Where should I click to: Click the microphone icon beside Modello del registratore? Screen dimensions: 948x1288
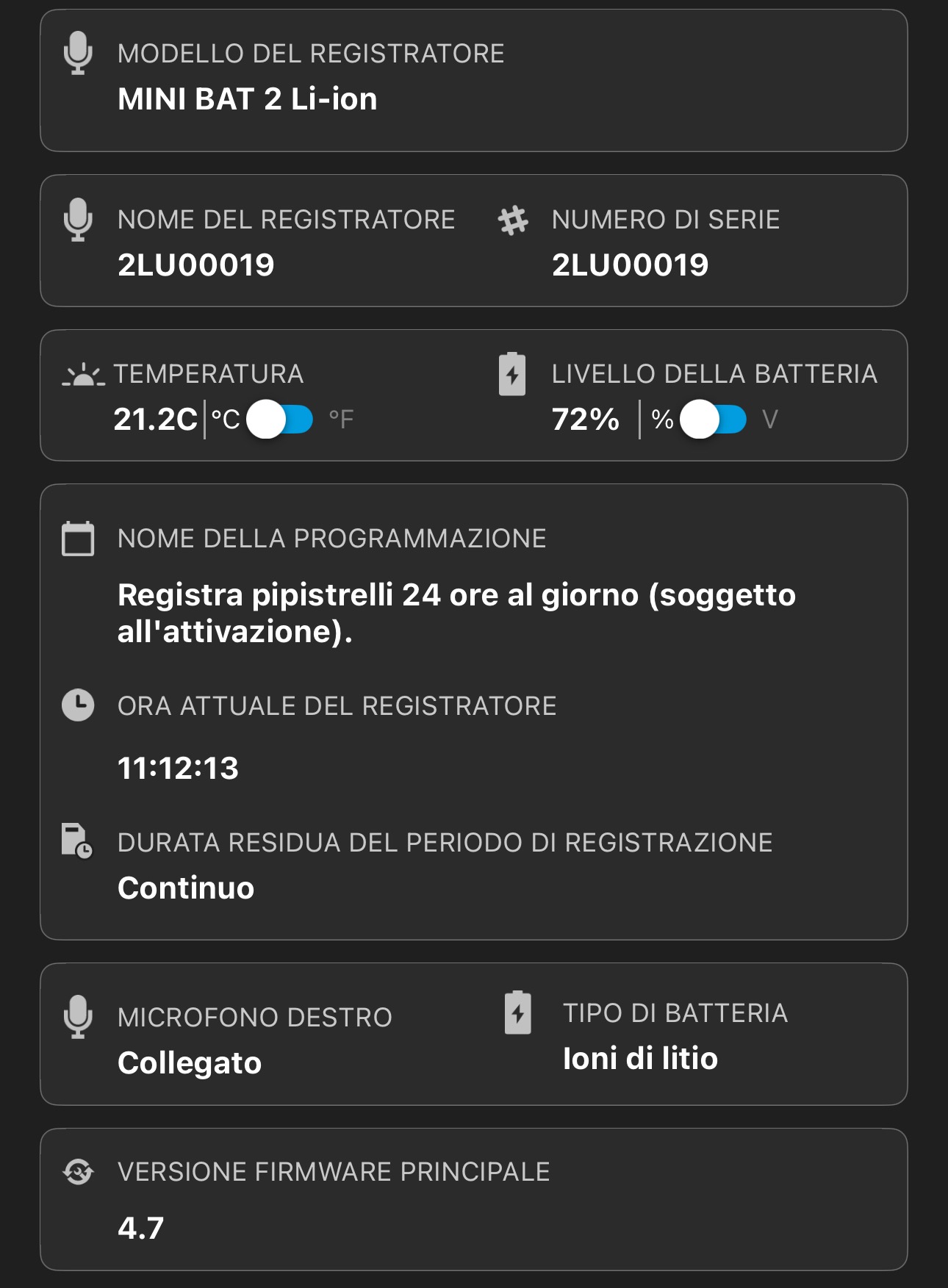point(79,54)
